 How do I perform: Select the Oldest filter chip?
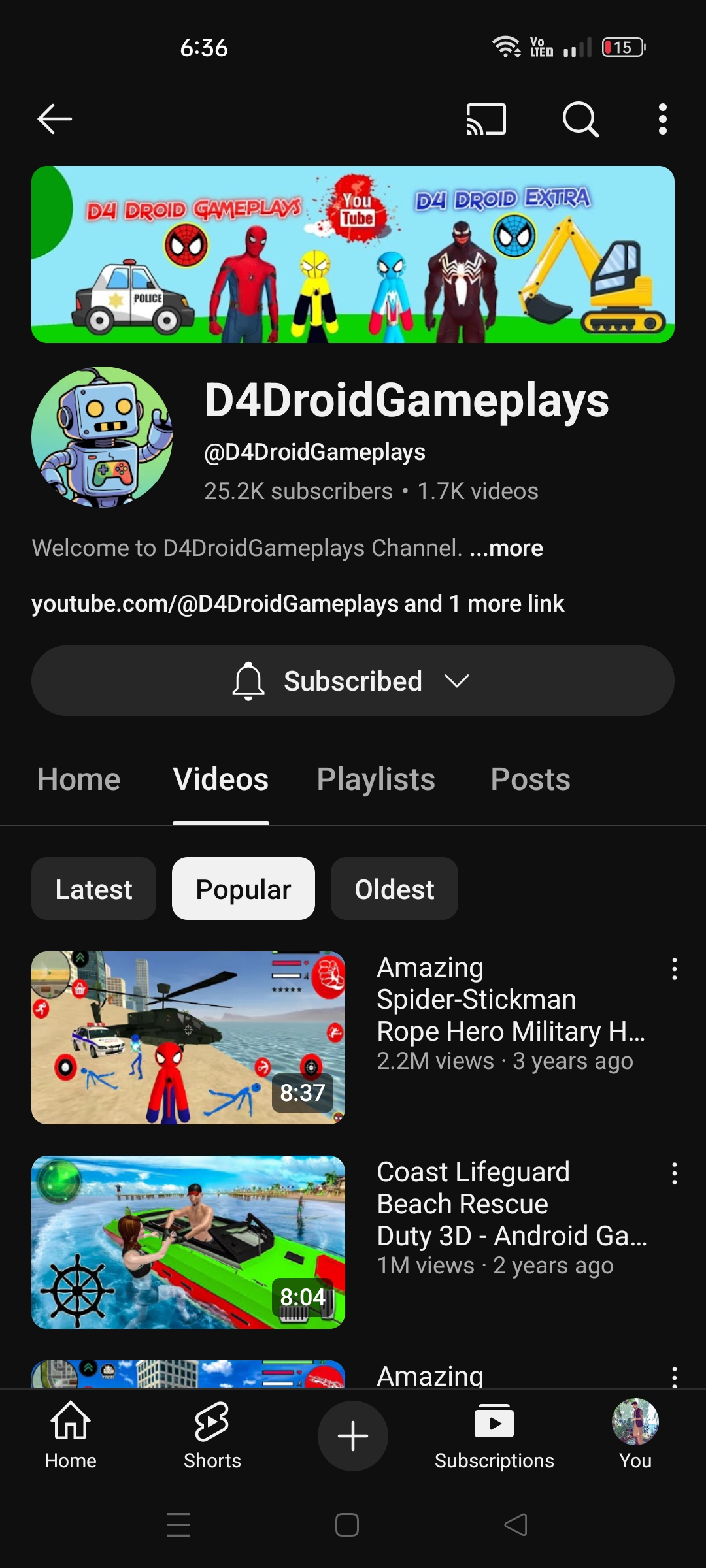coord(394,889)
